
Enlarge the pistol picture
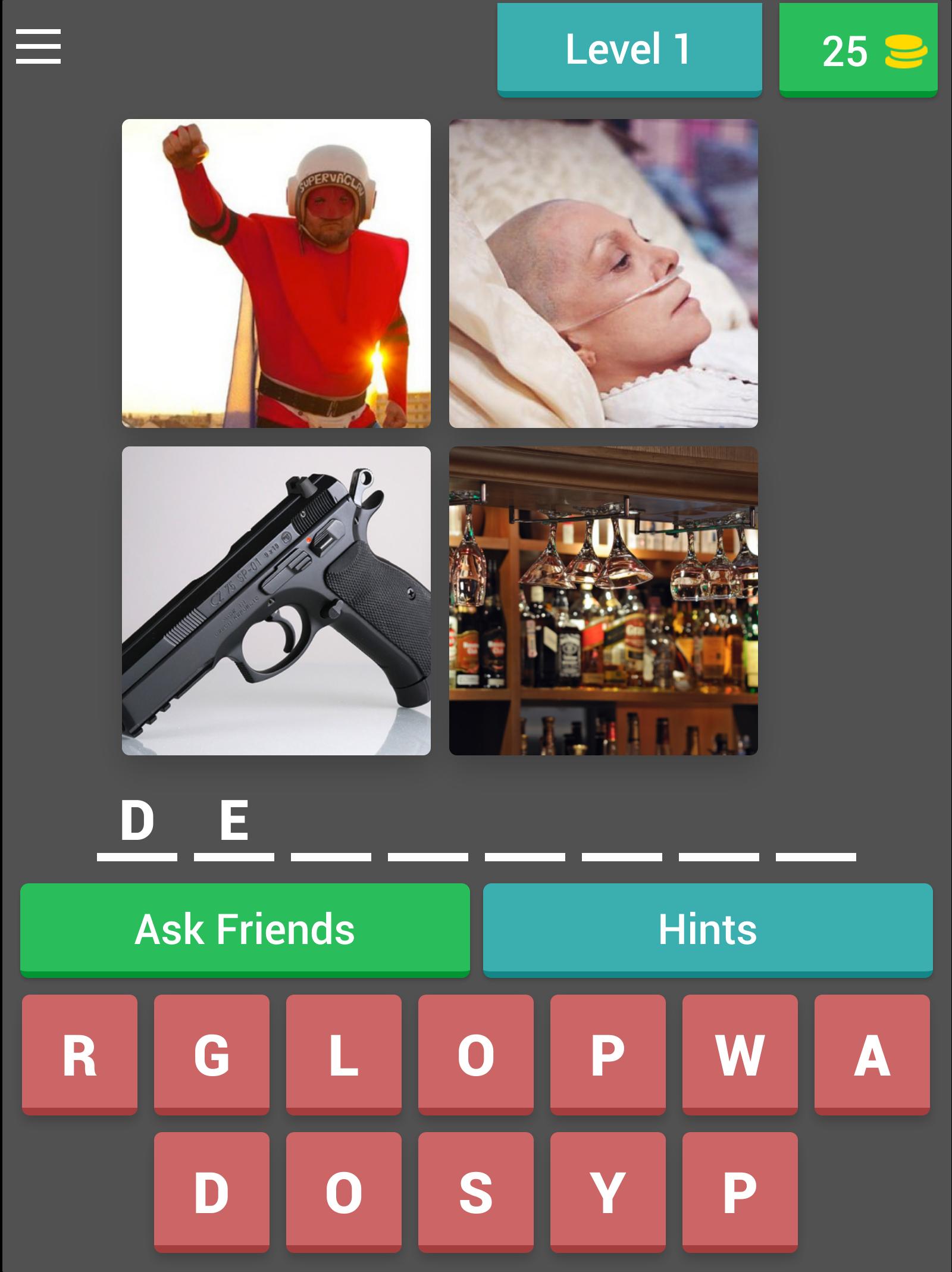coord(276,601)
